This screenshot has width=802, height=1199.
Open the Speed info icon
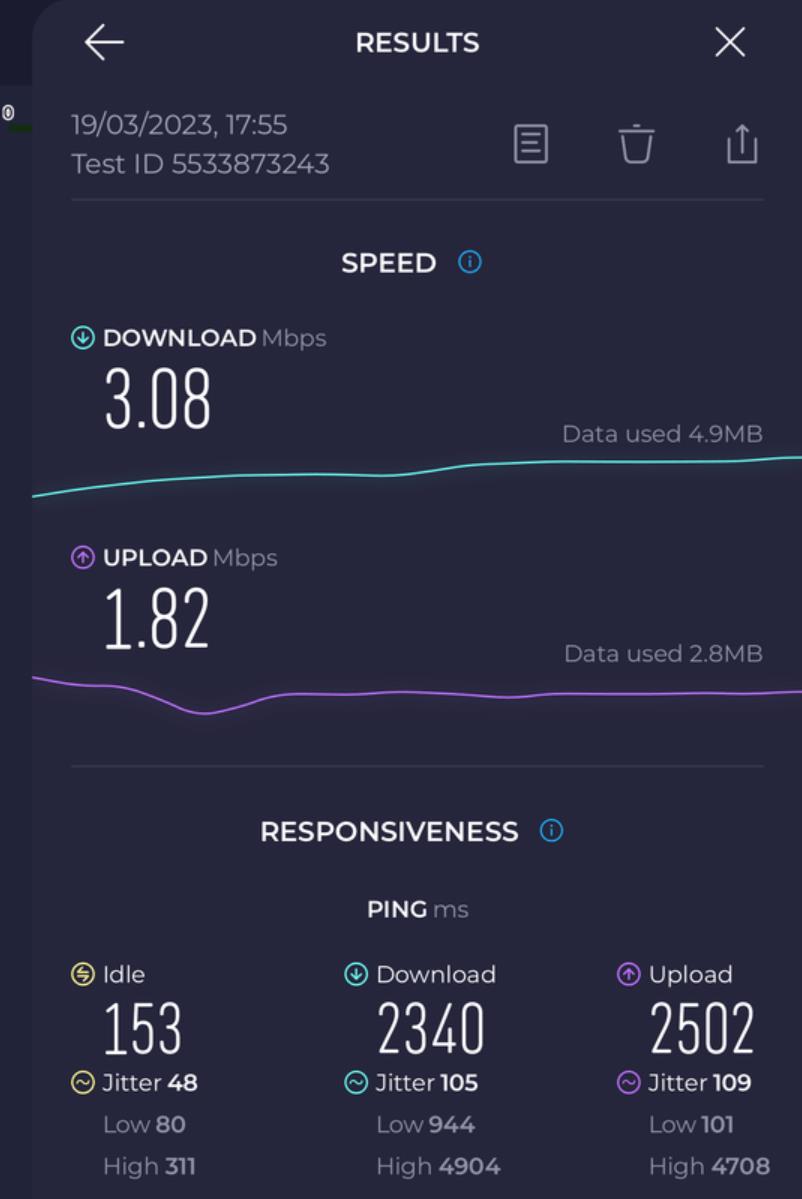pos(470,262)
